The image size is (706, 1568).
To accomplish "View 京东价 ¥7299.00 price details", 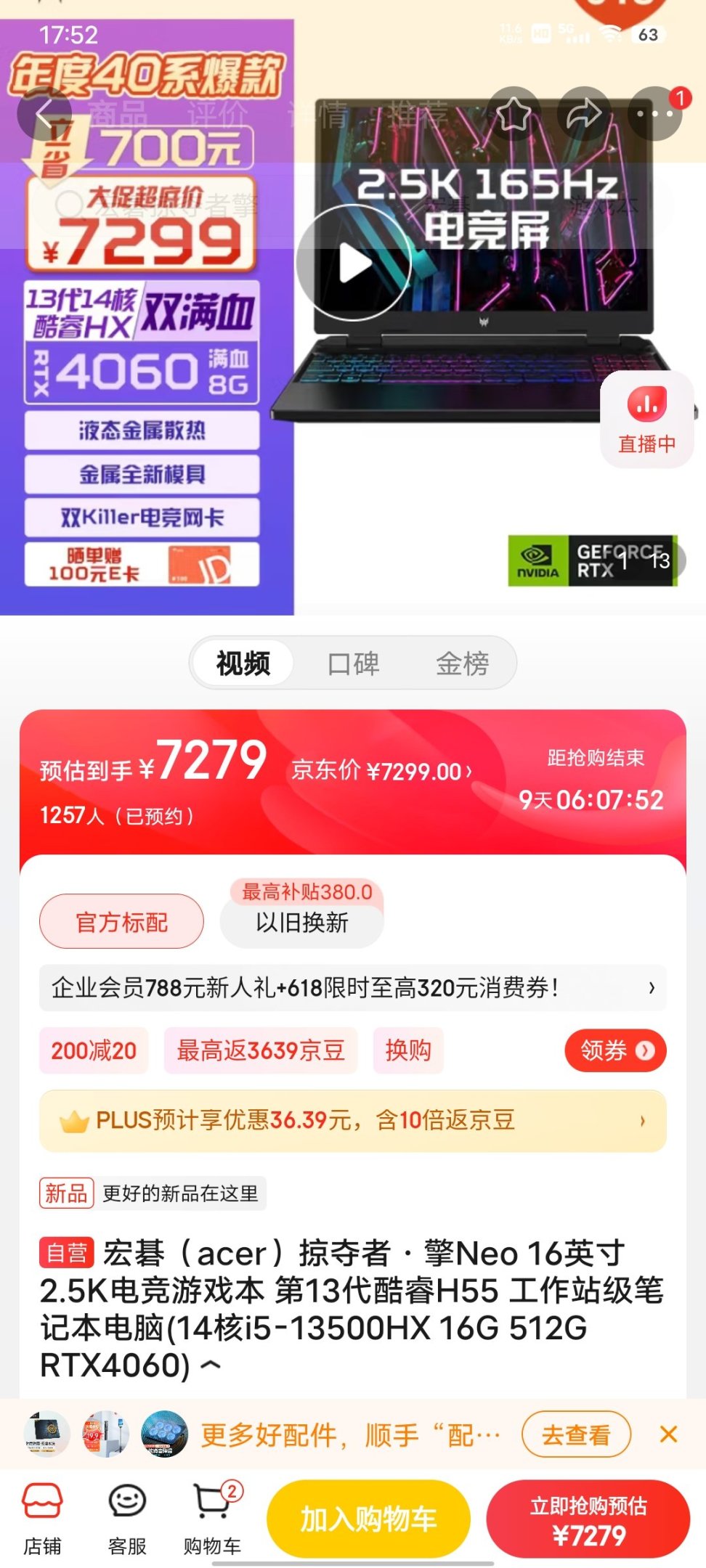I will [x=381, y=771].
